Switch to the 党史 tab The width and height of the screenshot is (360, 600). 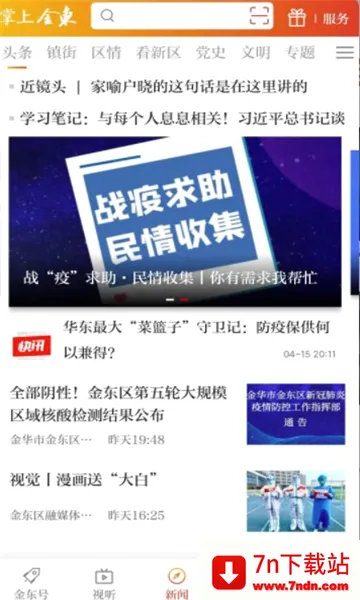pyautogui.click(x=211, y=52)
